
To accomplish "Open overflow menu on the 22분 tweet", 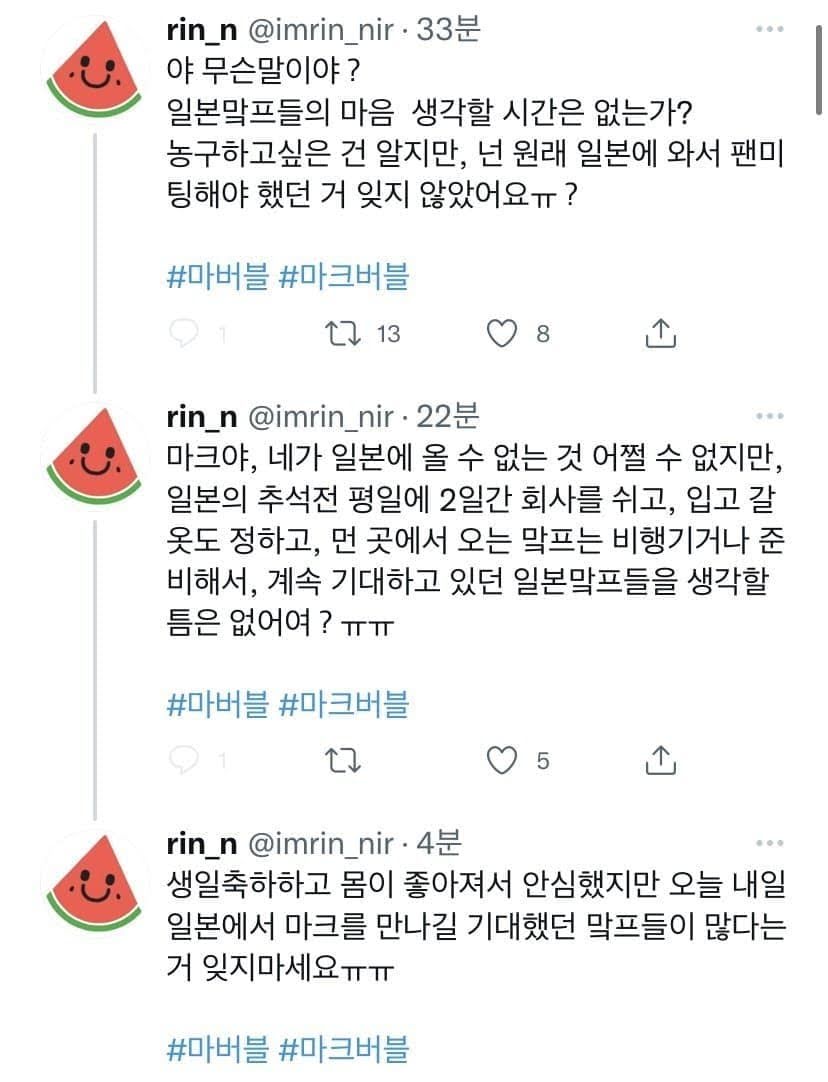I will click(769, 416).
